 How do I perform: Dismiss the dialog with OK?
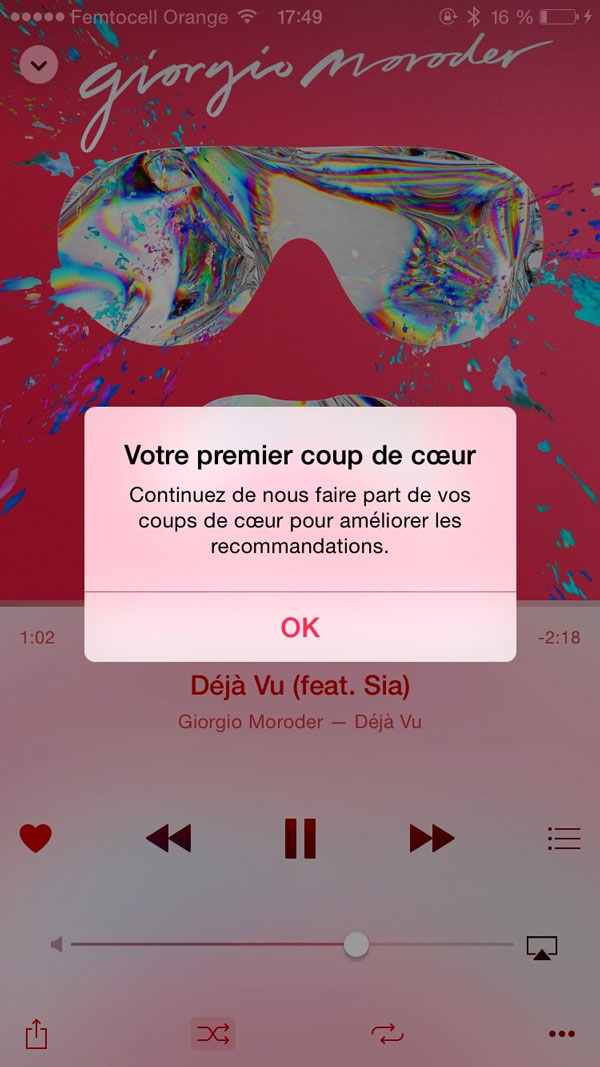[x=300, y=627]
